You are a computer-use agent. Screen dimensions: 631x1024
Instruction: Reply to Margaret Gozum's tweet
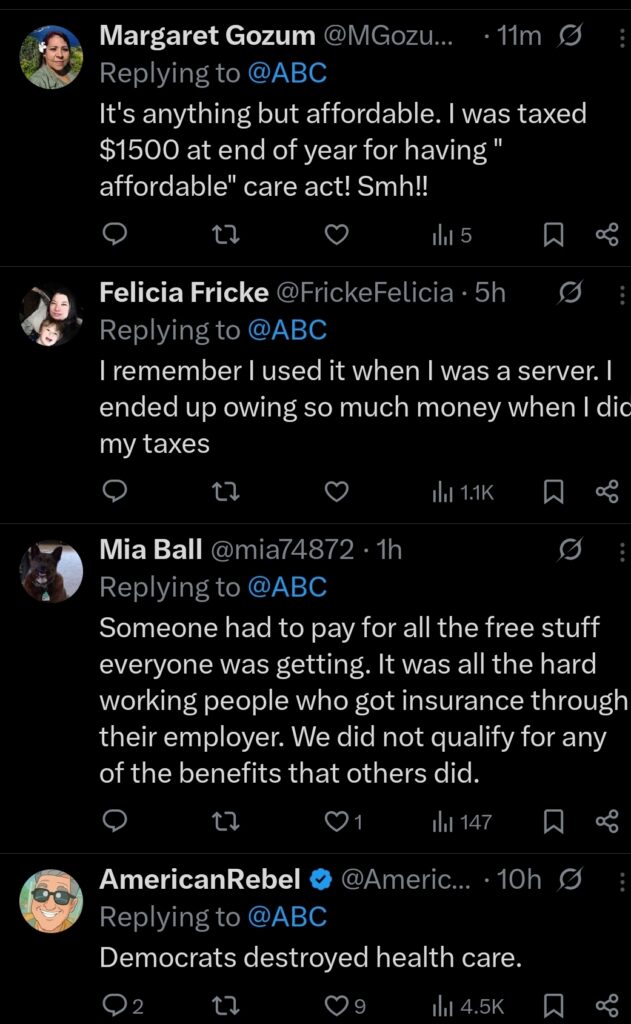pos(116,235)
